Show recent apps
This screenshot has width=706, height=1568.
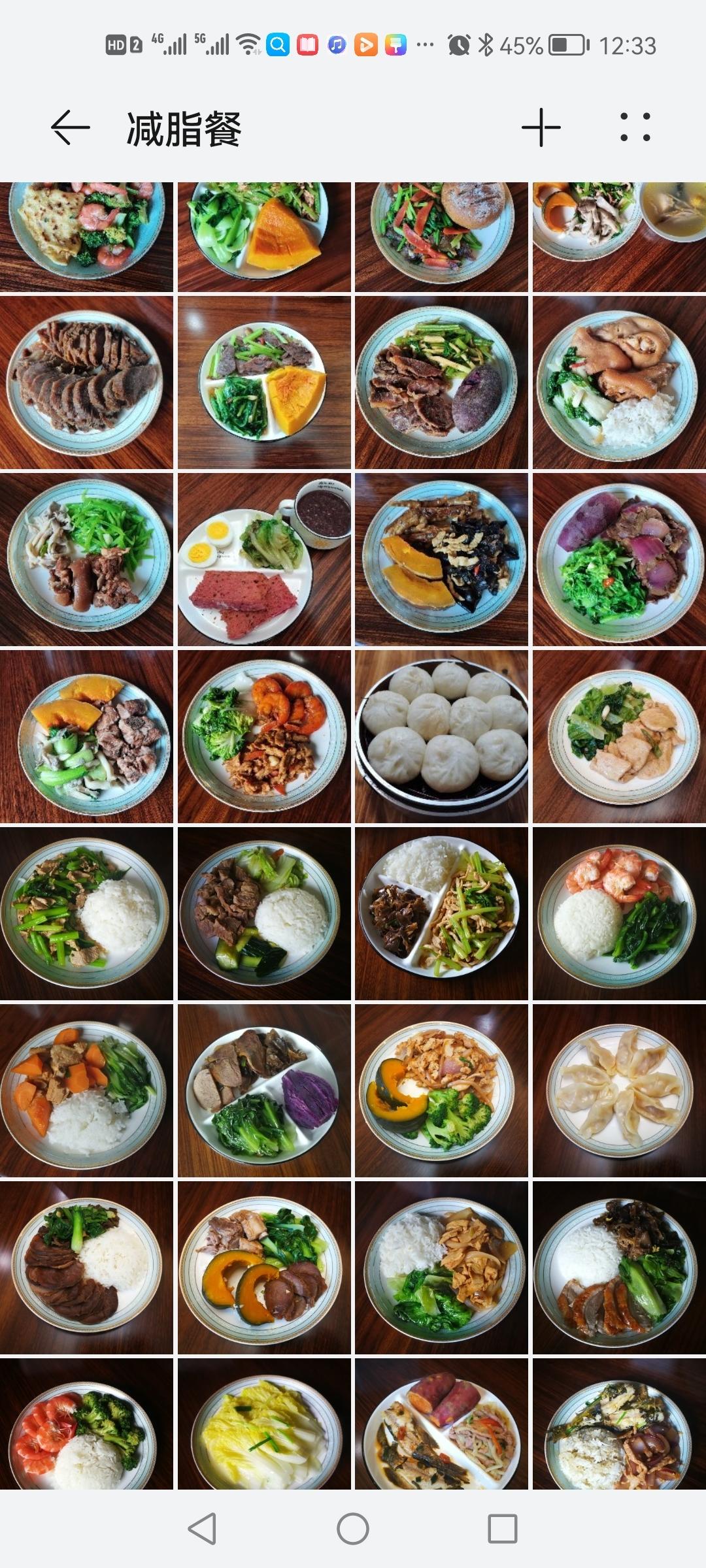(502, 1529)
